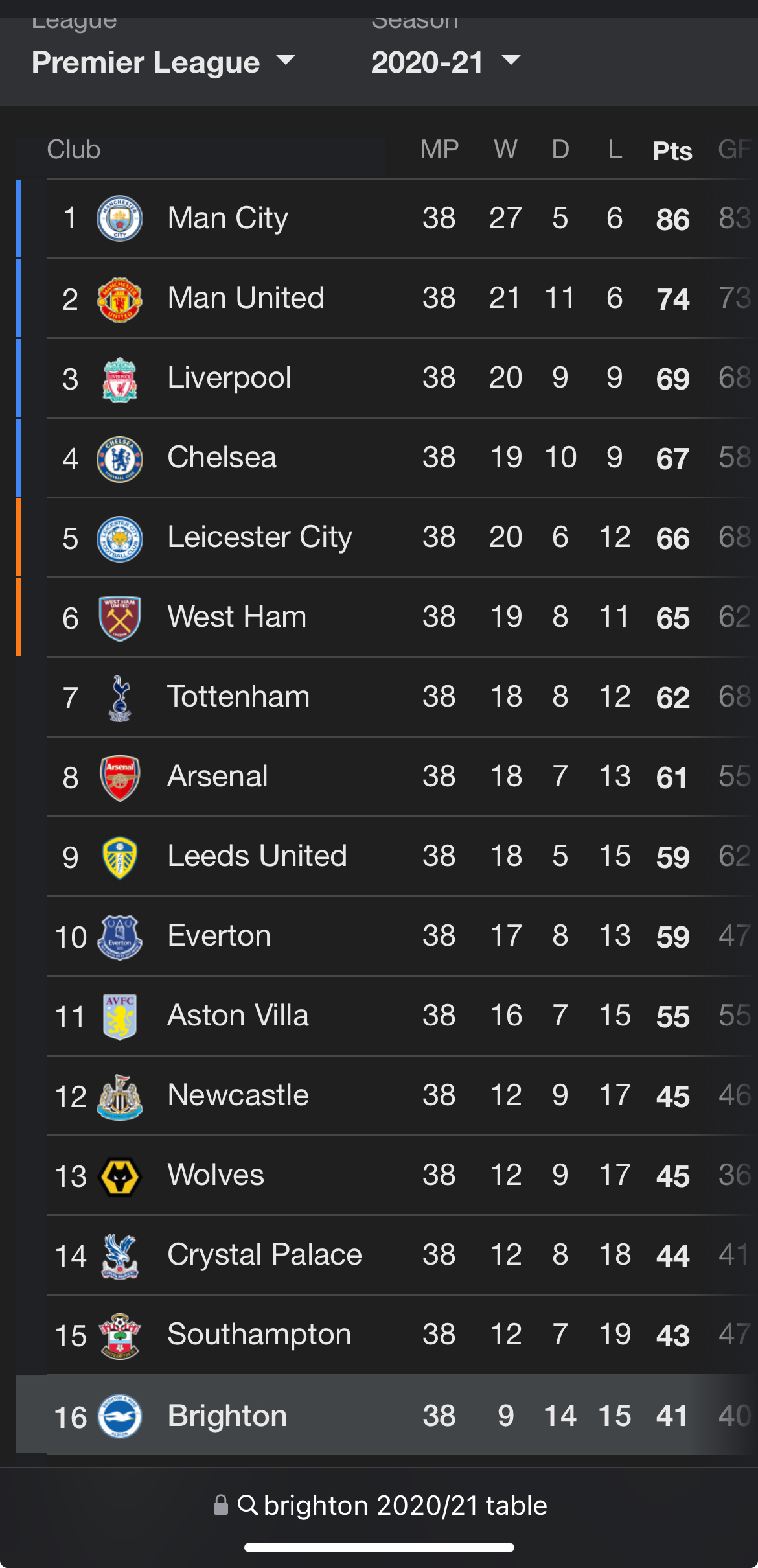Tap the highlighted Brighton row
Image resolution: width=758 pixels, height=1568 pixels.
387,1415
